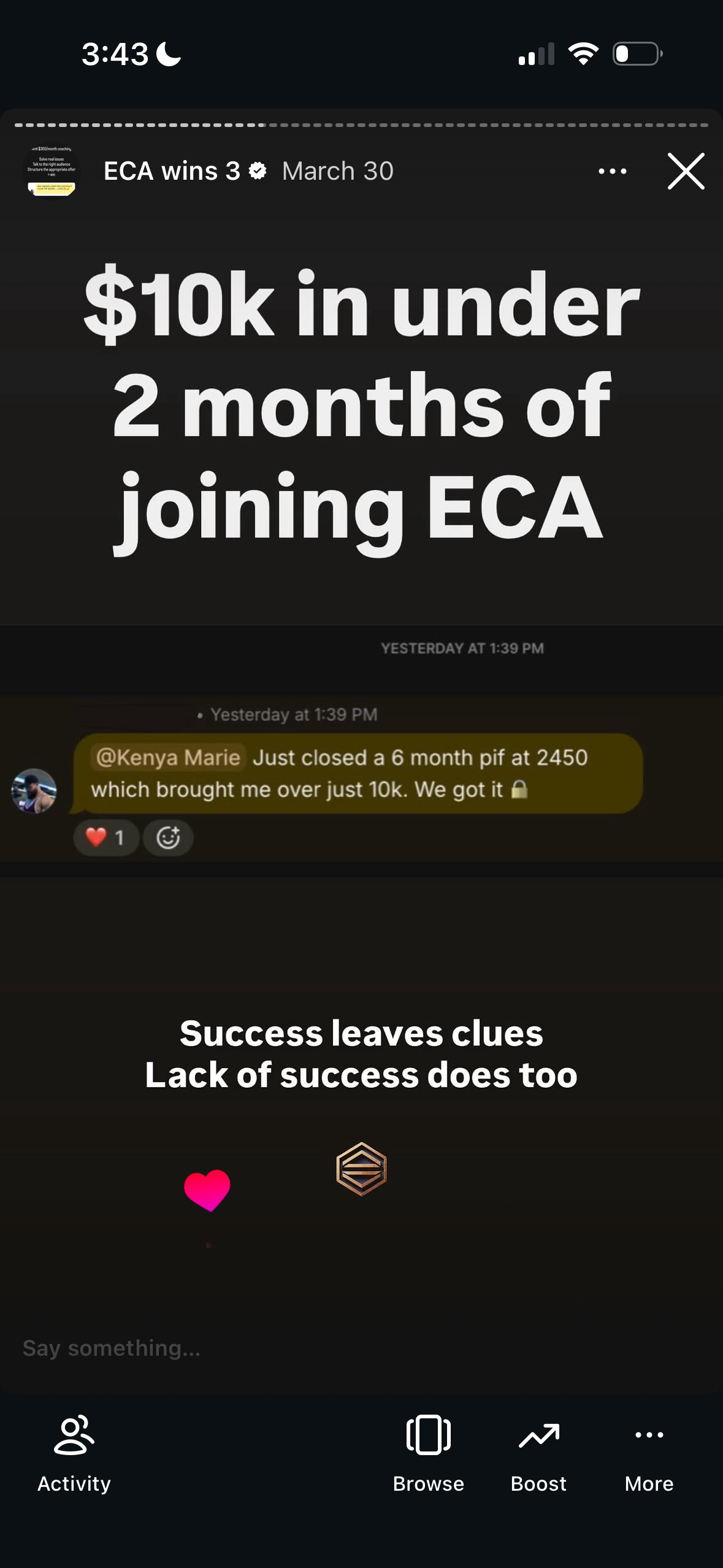723x1568 pixels.
Task: Tap the March 30 timestamp
Action: point(337,171)
